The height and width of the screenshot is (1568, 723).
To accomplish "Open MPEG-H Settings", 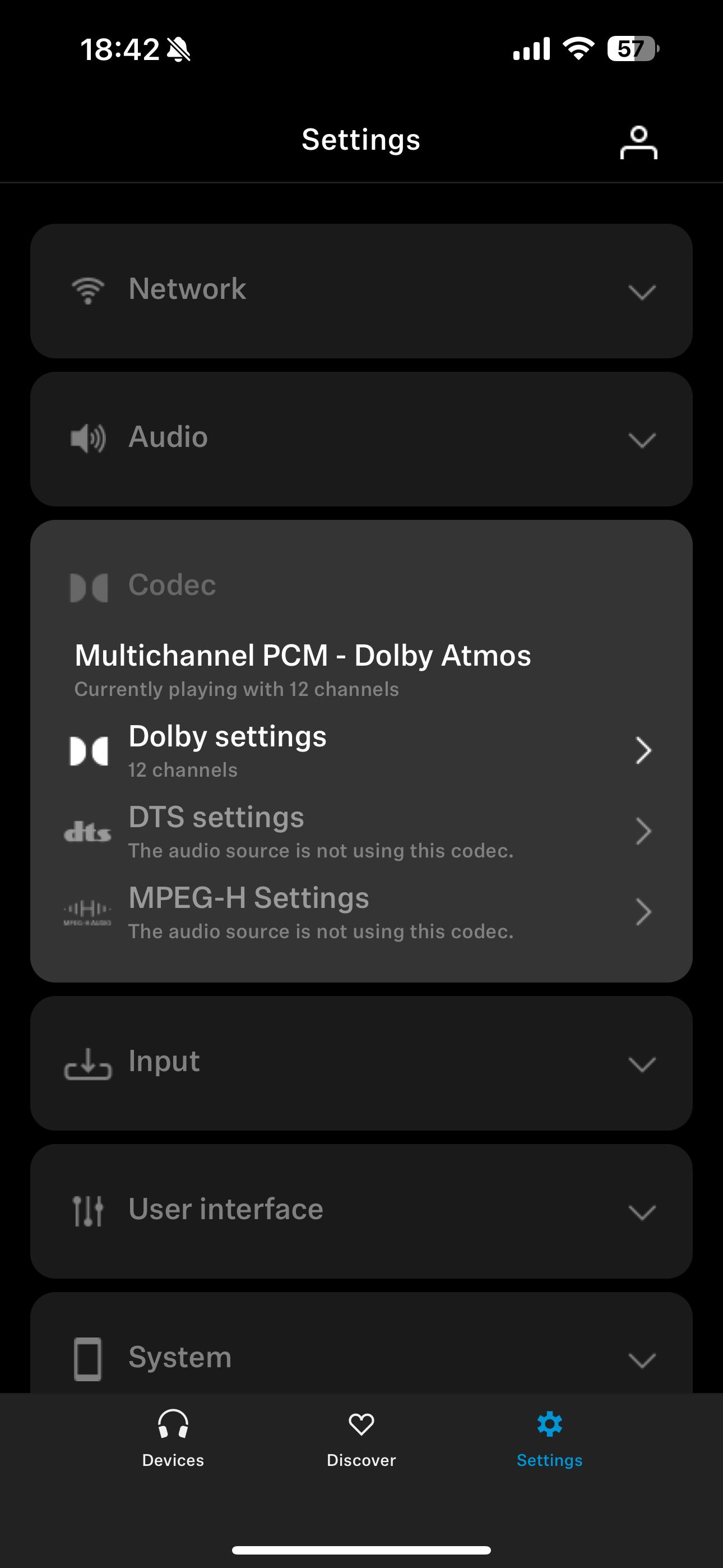I will (361, 912).
